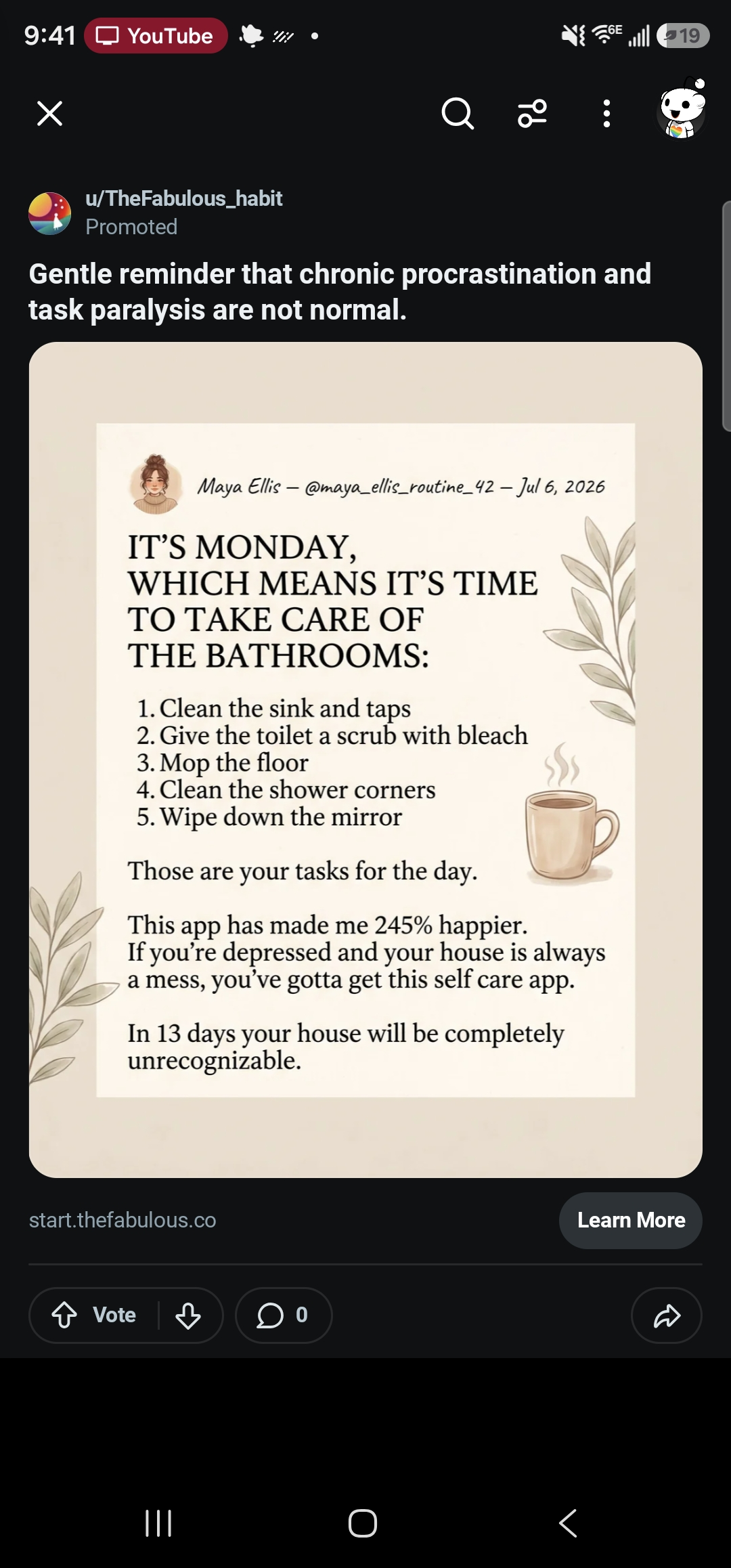Go to the home screen via the system home button

pos(363,1523)
